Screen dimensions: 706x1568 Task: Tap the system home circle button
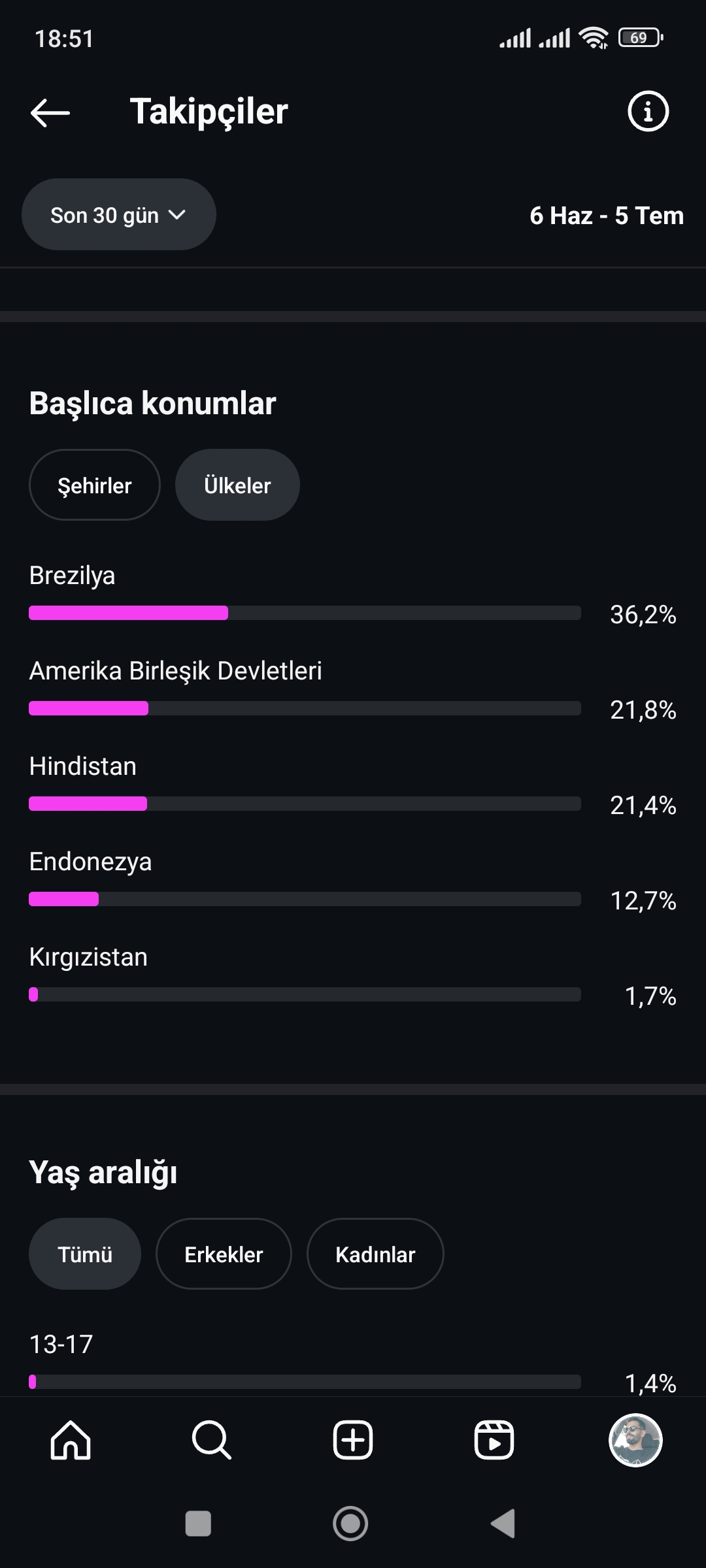point(350,1524)
